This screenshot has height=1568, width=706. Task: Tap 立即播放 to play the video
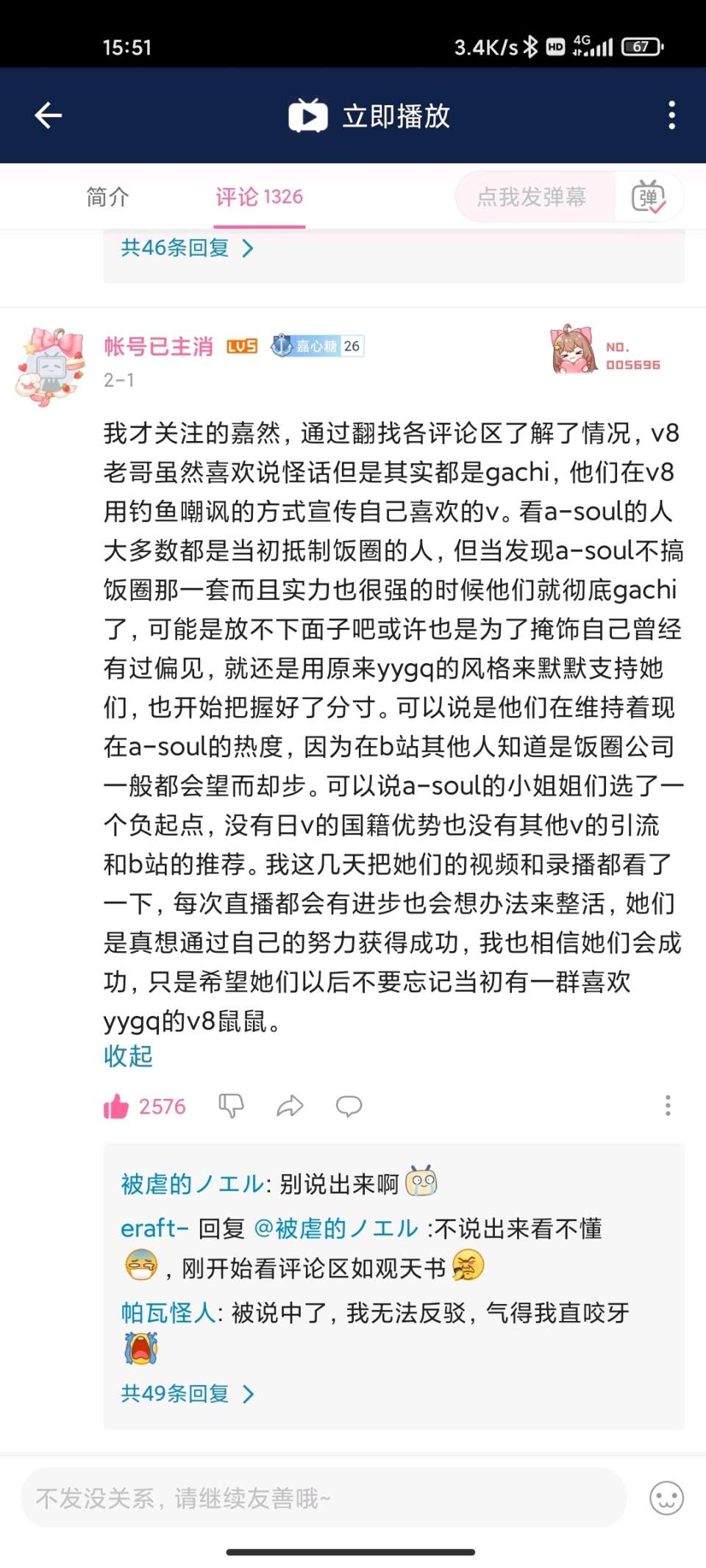click(370, 116)
